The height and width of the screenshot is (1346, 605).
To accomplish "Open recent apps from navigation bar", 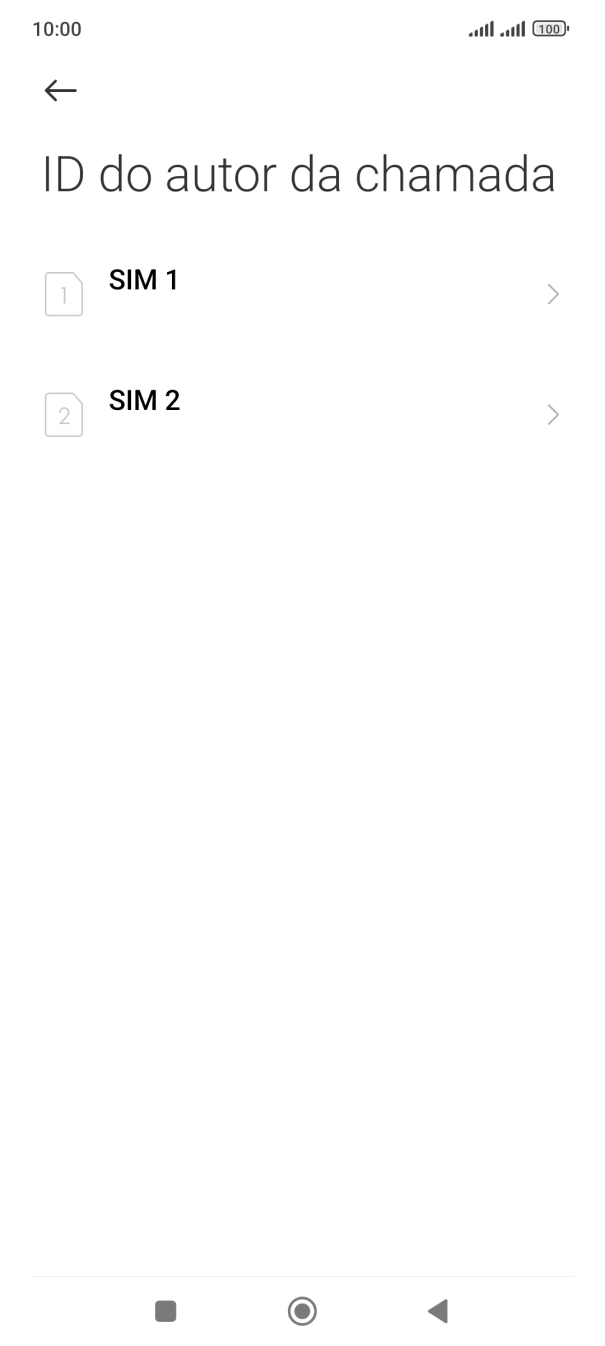I will [x=166, y=1311].
